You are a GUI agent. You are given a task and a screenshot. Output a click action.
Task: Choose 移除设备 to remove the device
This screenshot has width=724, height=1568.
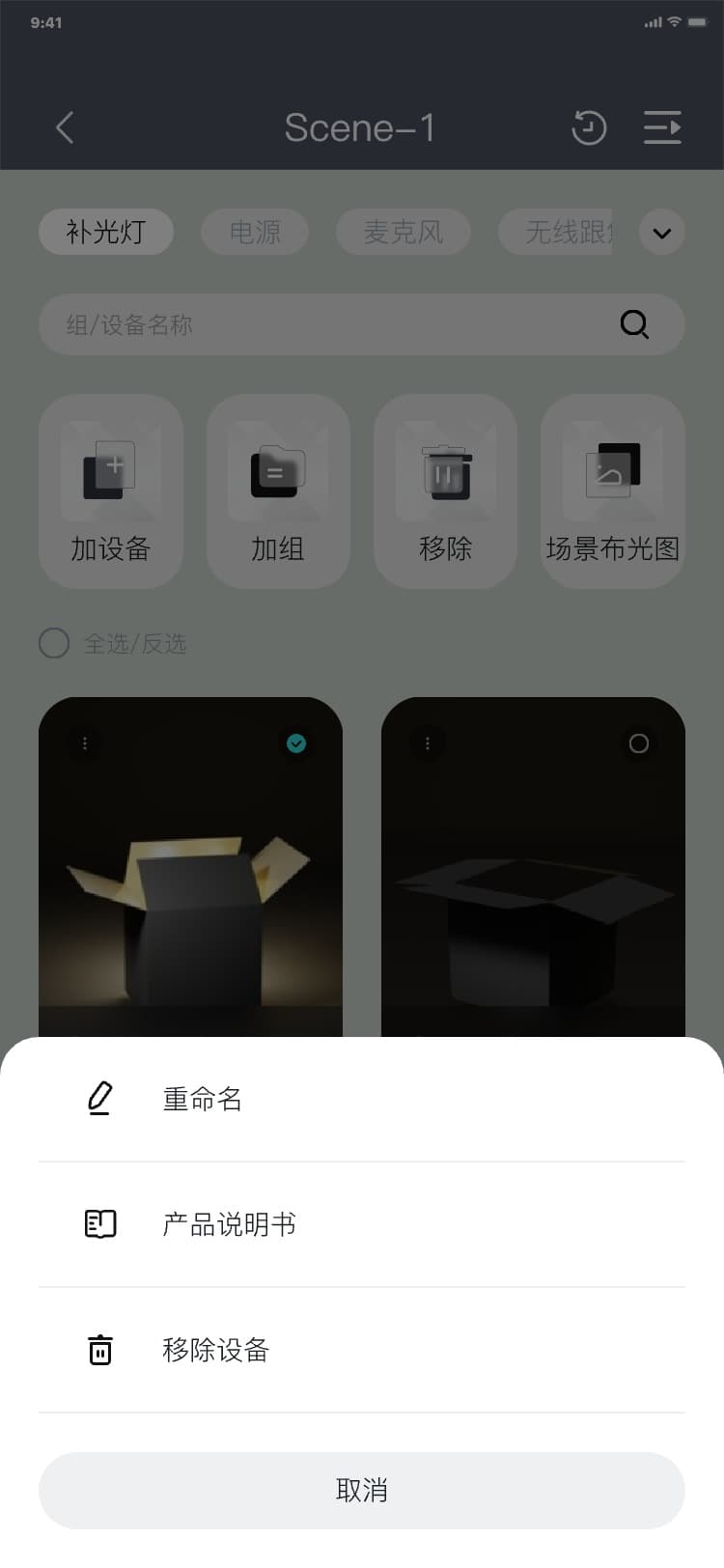pyautogui.click(x=215, y=1350)
